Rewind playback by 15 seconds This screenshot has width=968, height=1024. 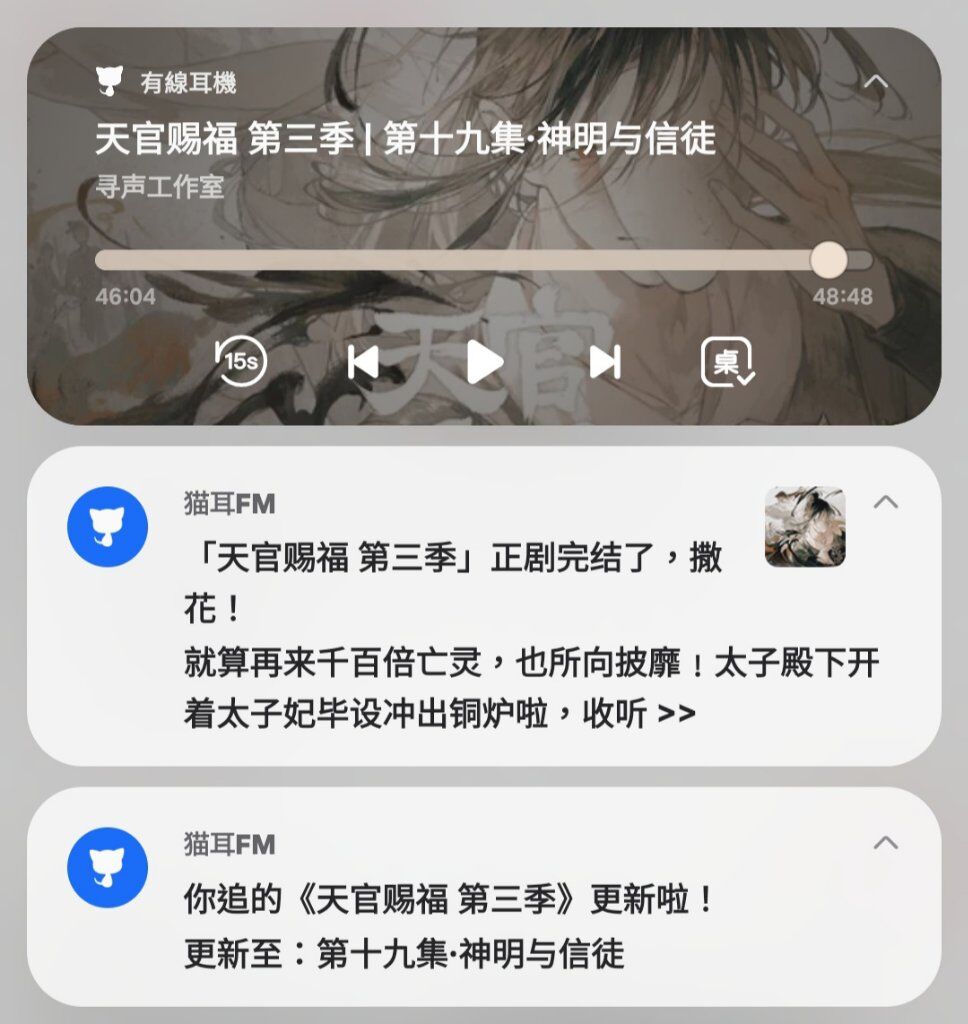point(241,361)
